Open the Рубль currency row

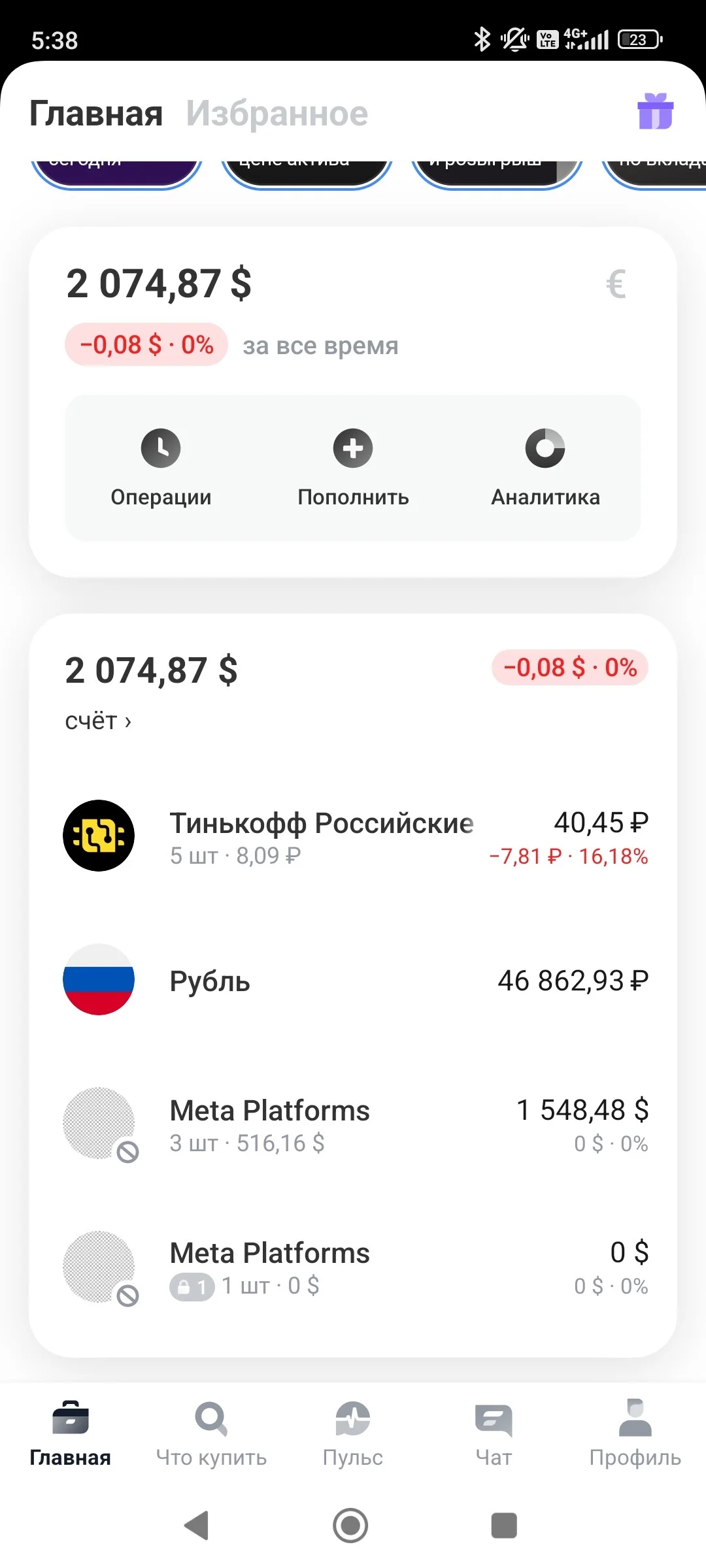click(x=353, y=979)
